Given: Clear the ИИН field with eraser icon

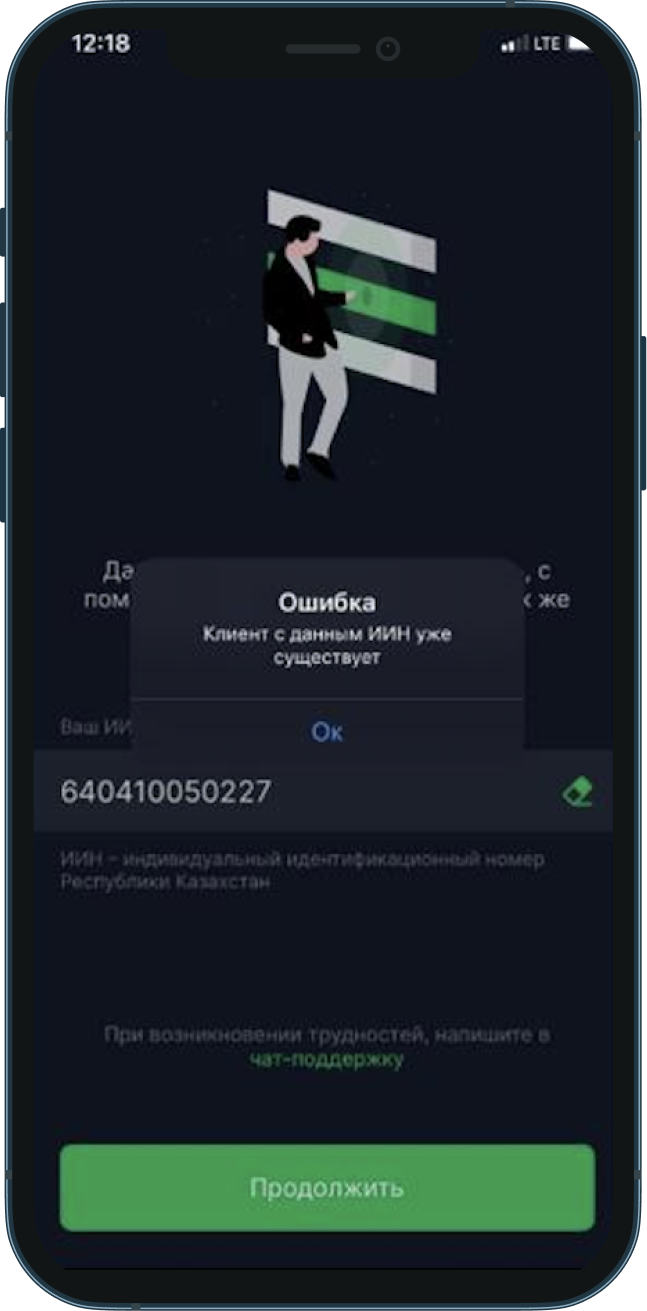Looking at the screenshot, I should point(578,793).
